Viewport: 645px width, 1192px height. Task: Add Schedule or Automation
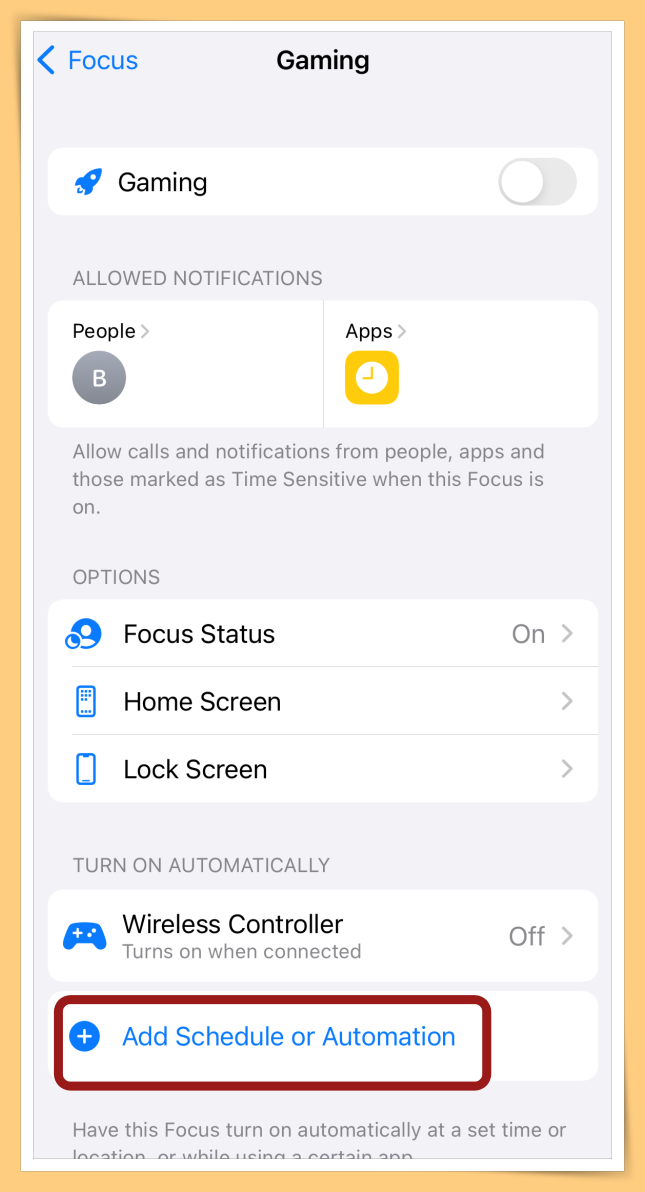[287, 1037]
